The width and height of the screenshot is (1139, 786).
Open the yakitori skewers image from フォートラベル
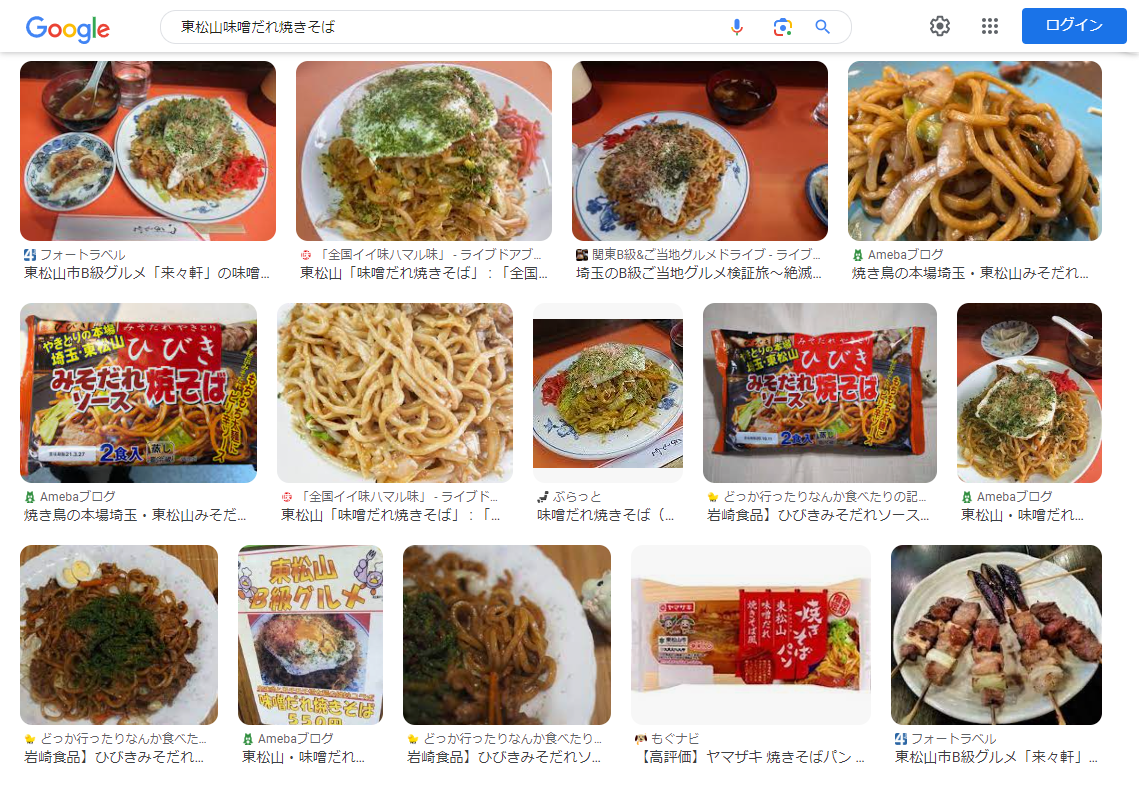coord(996,635)
